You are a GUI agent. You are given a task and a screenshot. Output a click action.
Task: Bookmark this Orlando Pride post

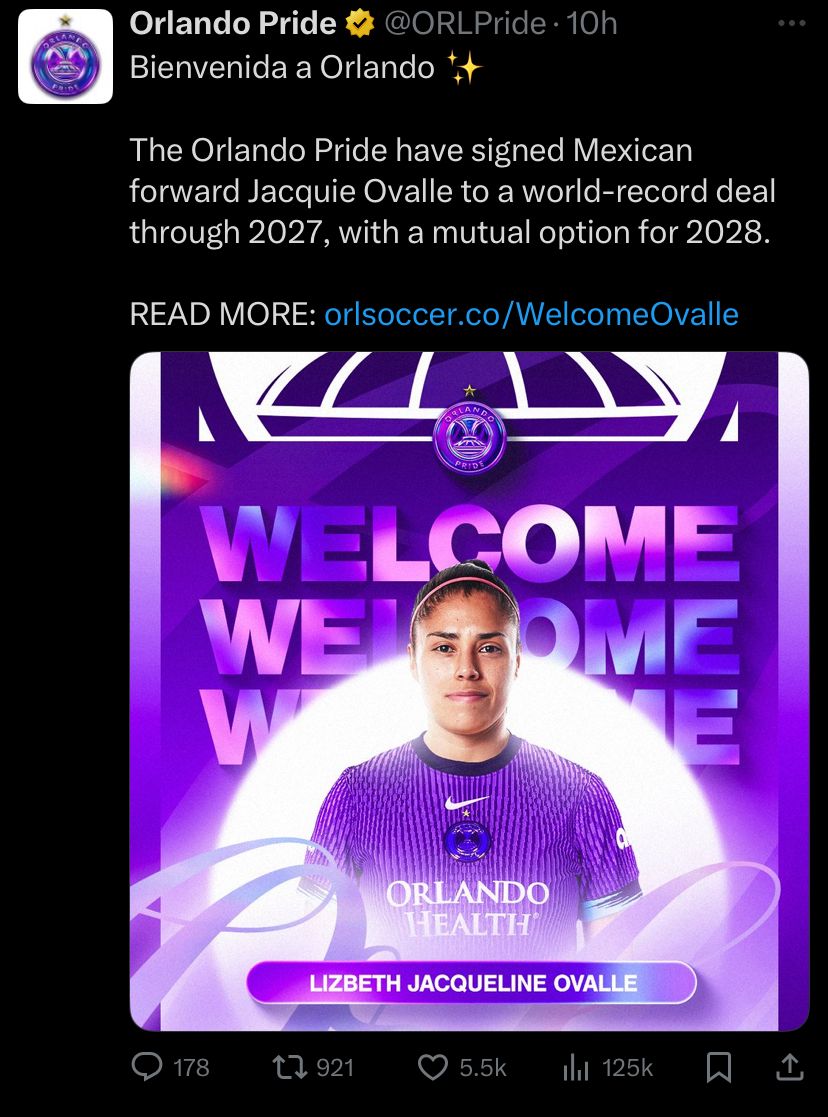(x=718, y=1068)
